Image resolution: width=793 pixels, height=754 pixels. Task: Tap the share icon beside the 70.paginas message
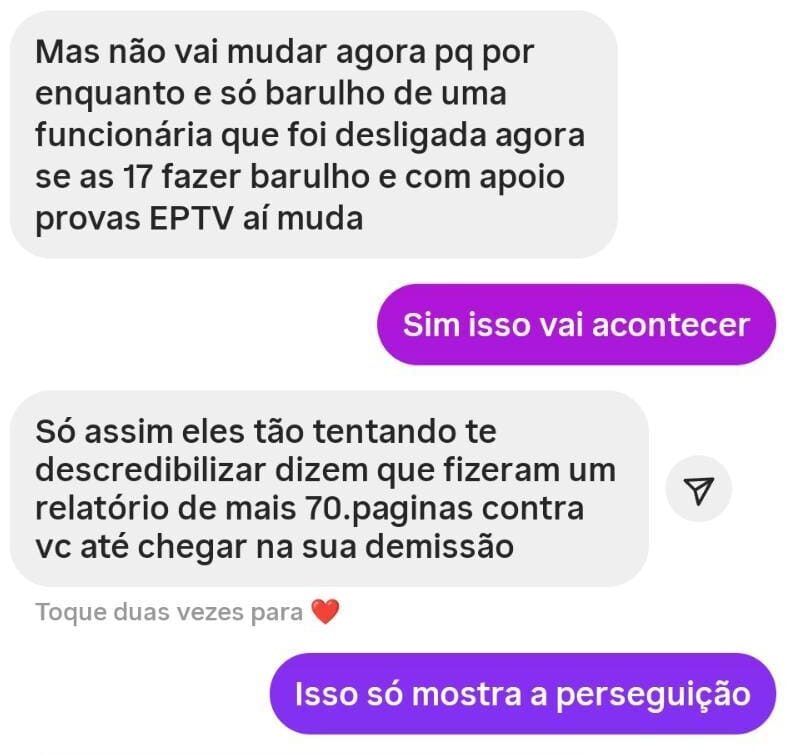coord(698,488)
